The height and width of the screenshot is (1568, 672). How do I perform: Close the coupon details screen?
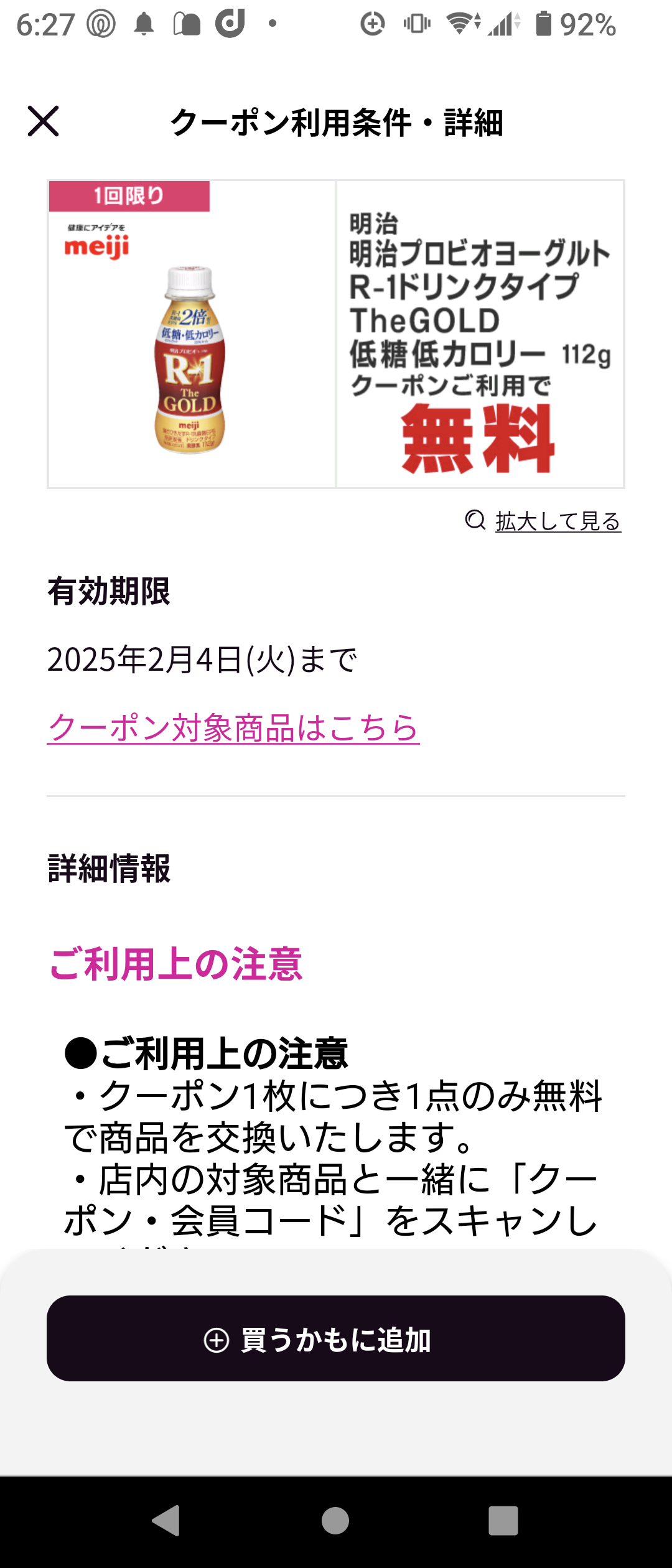(x=43, y=121)
